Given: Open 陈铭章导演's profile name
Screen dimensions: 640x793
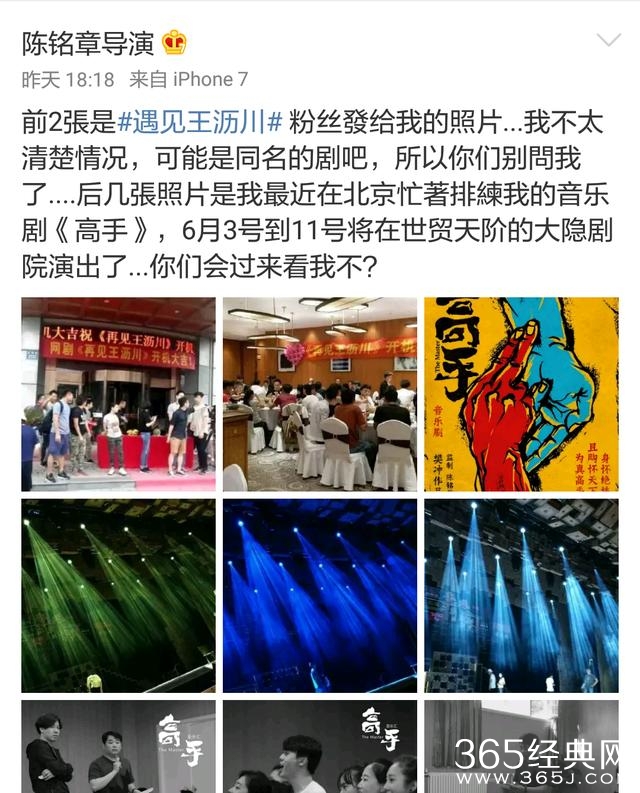Looking at the screenshot, I should pos(88,42).
